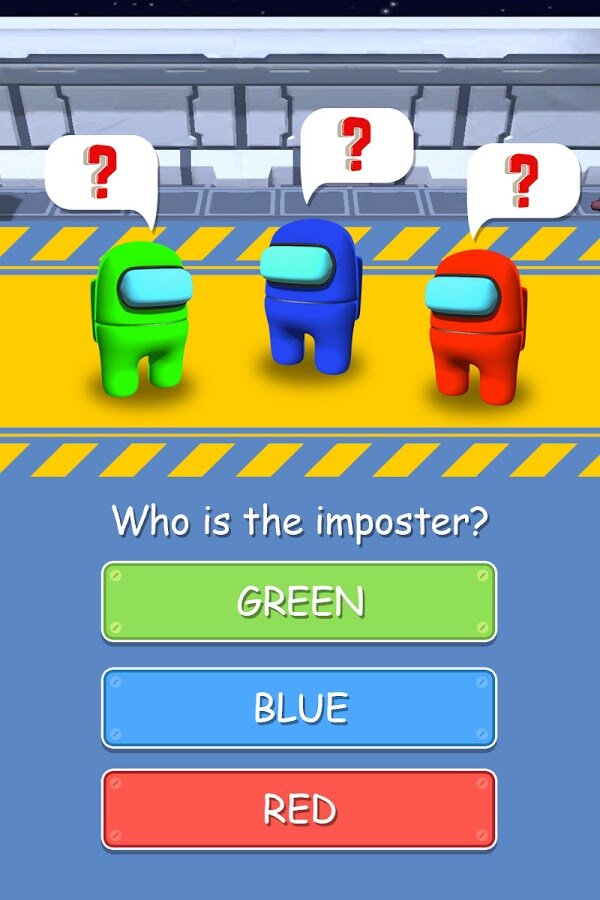Pick RED as the imposter
Image resolution: width=600 pixels, height=900 pixels.
coord(299,809)
